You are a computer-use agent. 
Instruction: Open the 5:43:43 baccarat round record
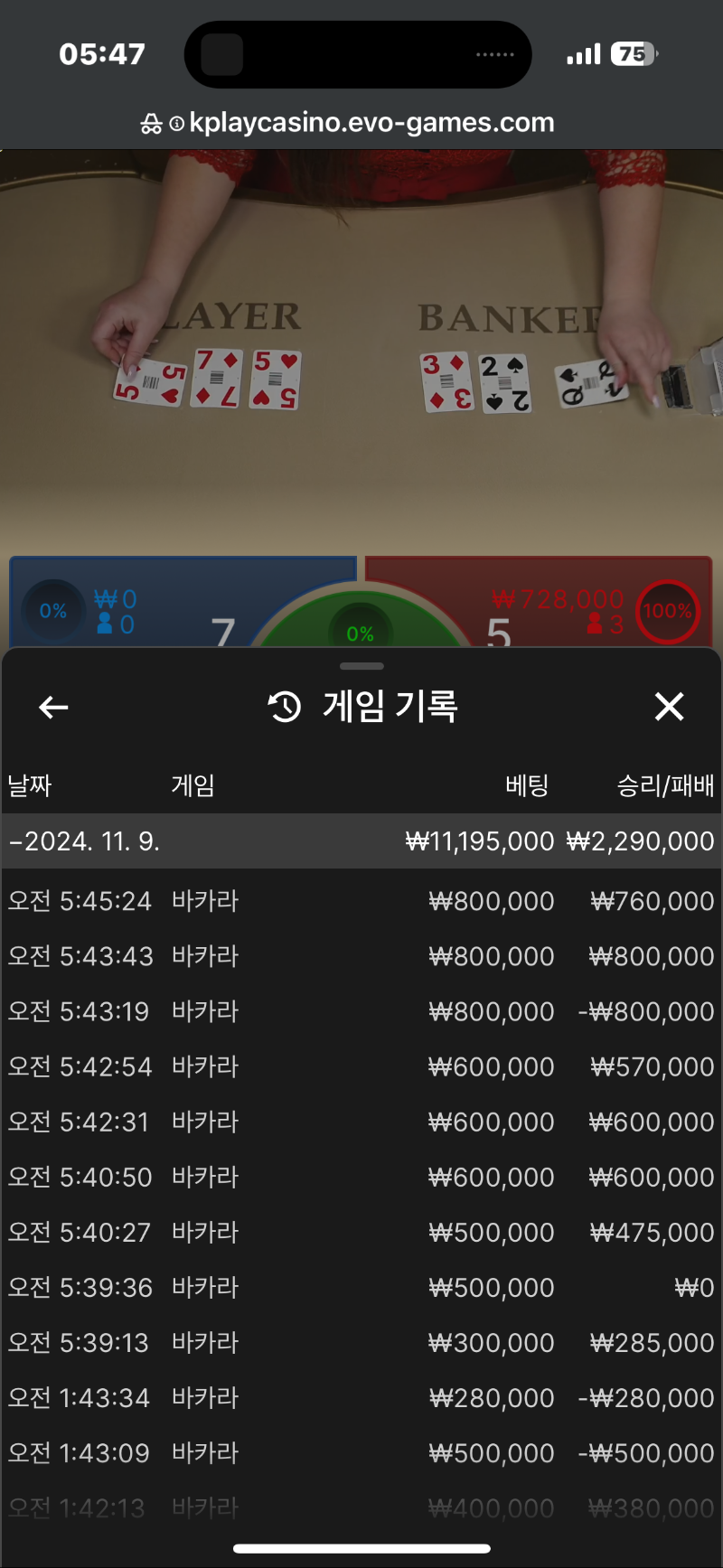point(361,956)
